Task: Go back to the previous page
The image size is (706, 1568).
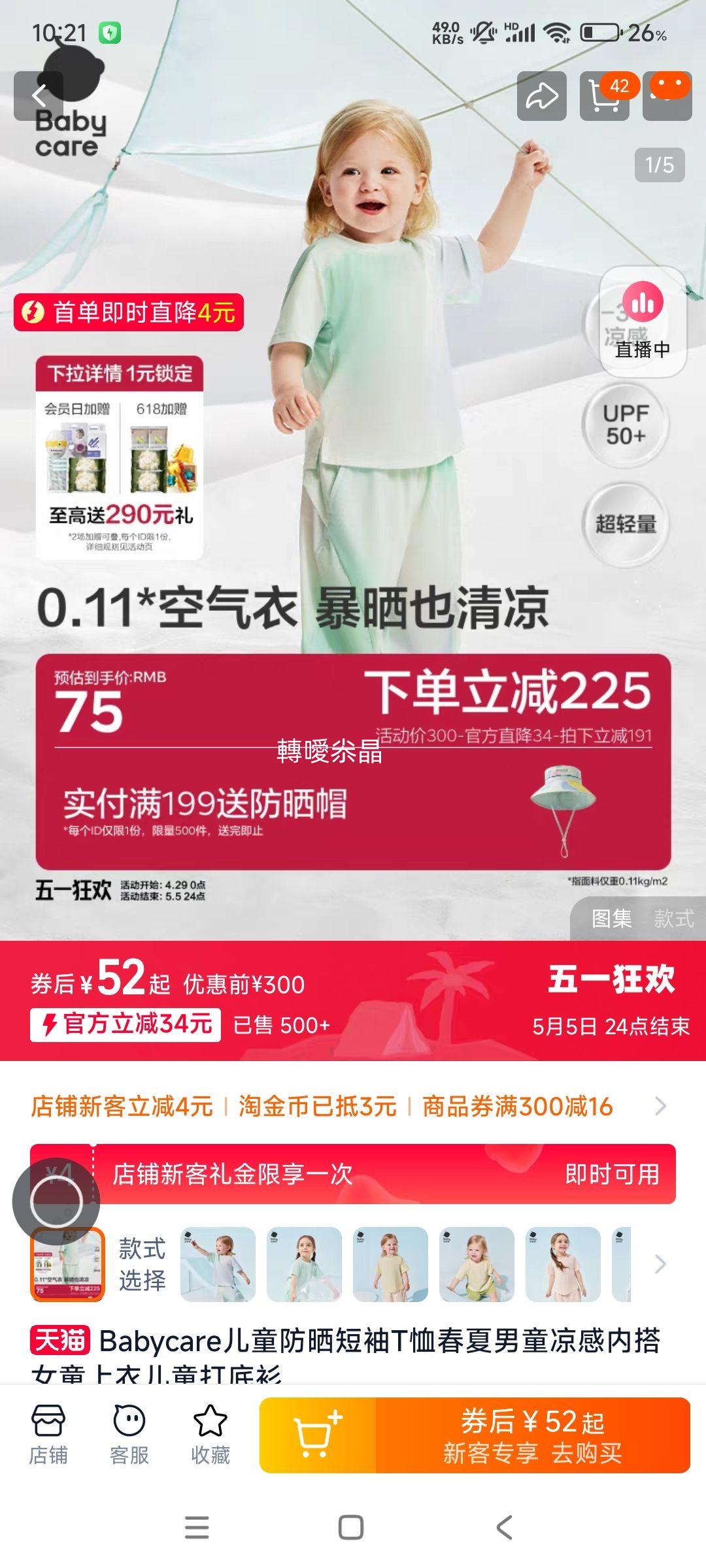Action: click(x=39, y=96)
